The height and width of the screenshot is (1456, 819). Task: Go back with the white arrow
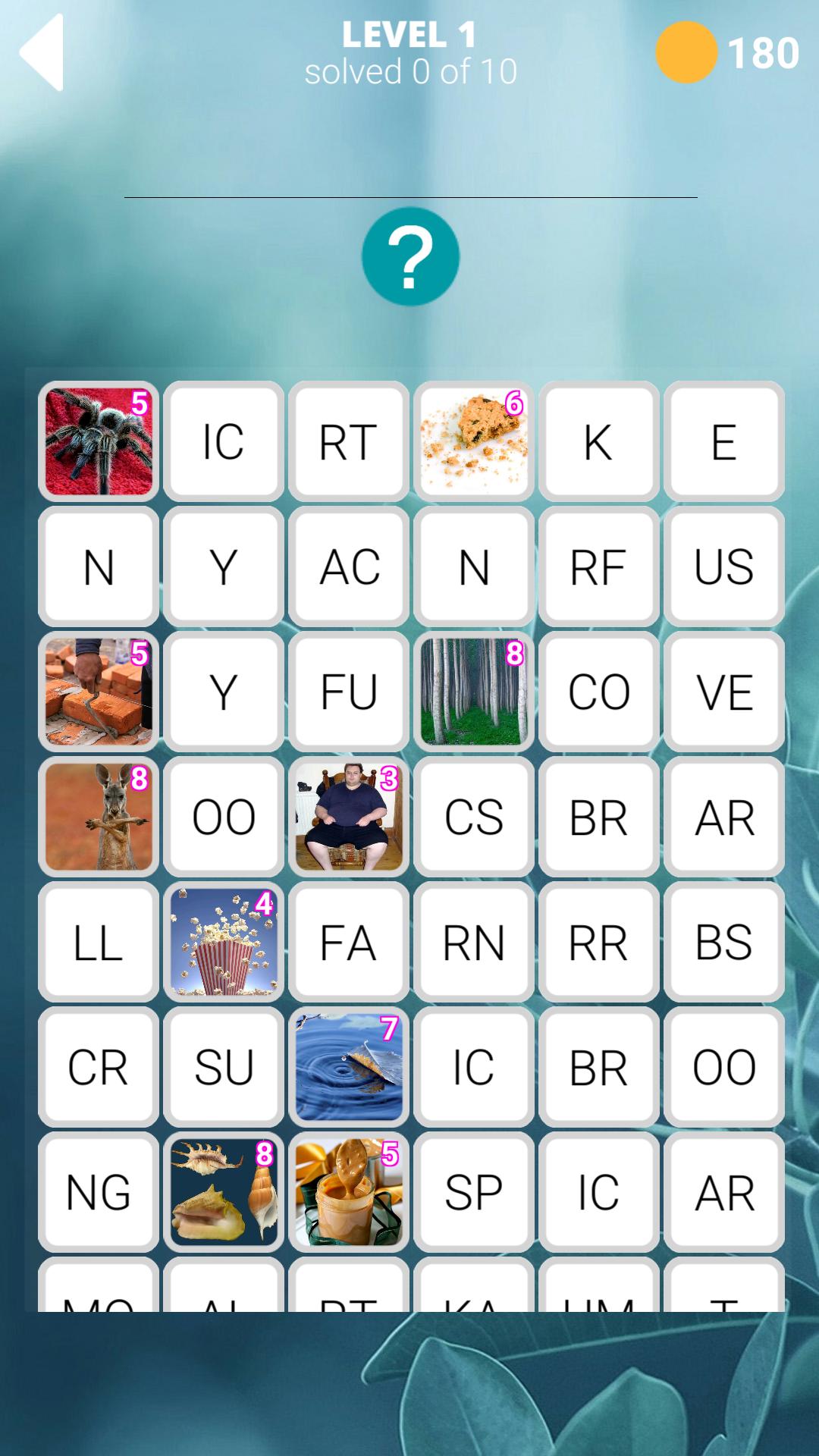[x=42, y=53]
